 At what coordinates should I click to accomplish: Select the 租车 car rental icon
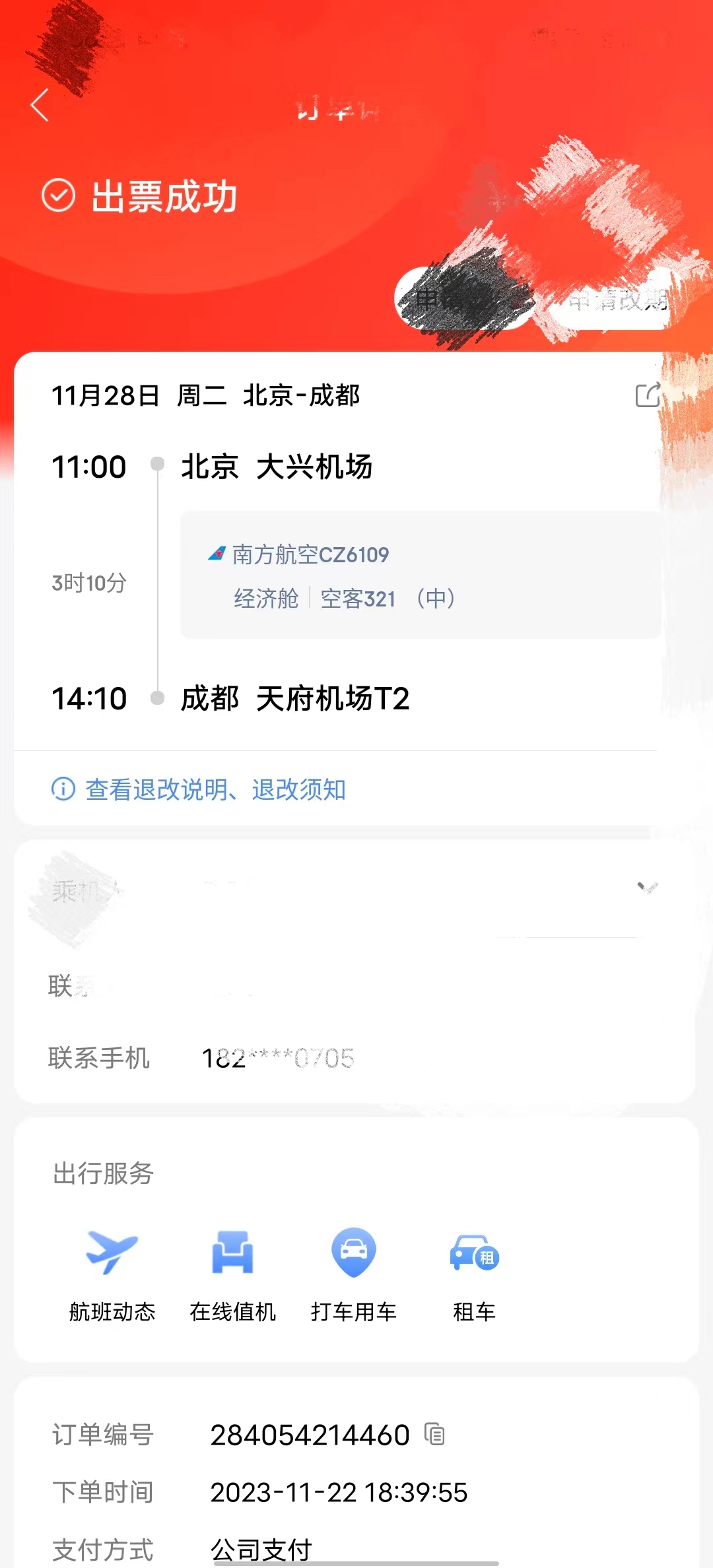[473, 1274]
